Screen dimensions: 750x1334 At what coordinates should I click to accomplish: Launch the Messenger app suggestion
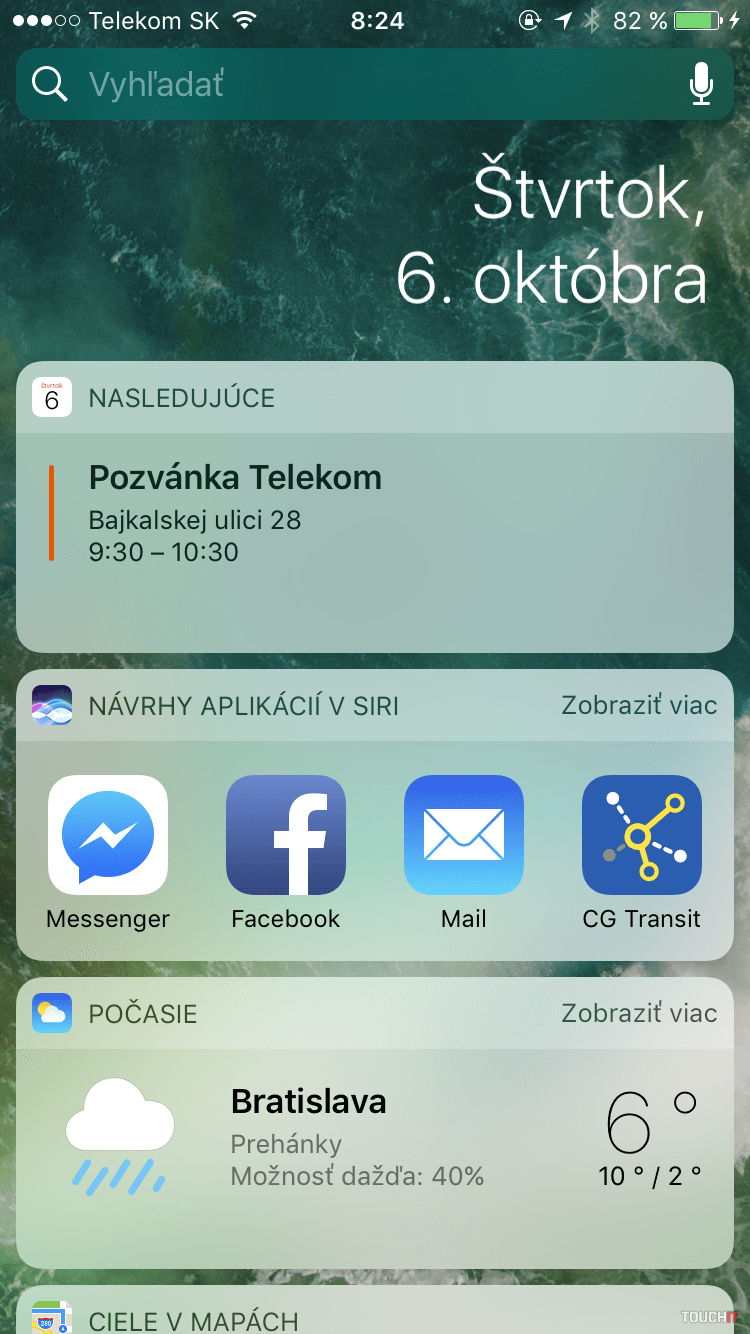click(108, 835)
